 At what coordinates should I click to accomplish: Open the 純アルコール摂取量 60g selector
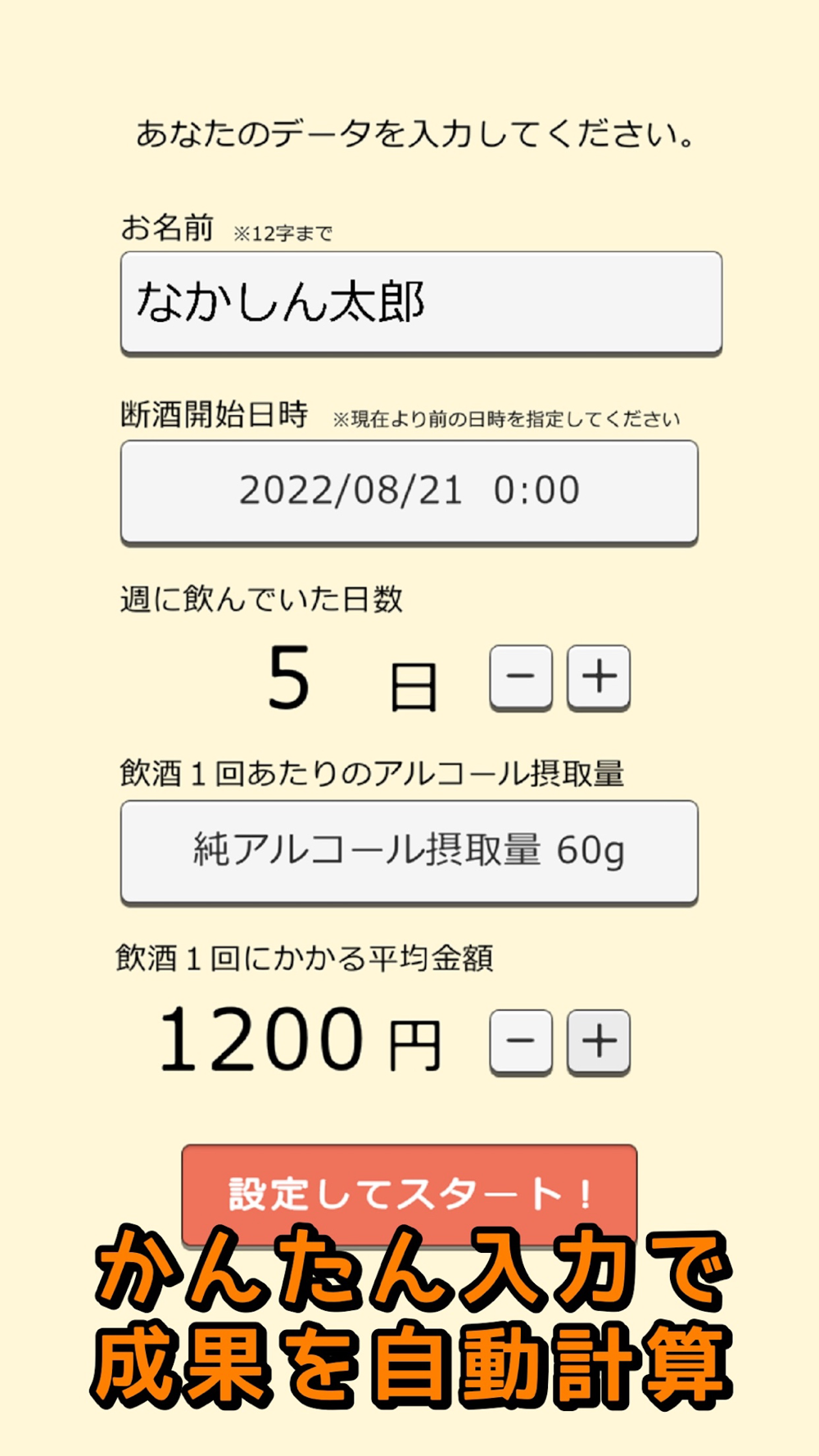click(409, 852)
